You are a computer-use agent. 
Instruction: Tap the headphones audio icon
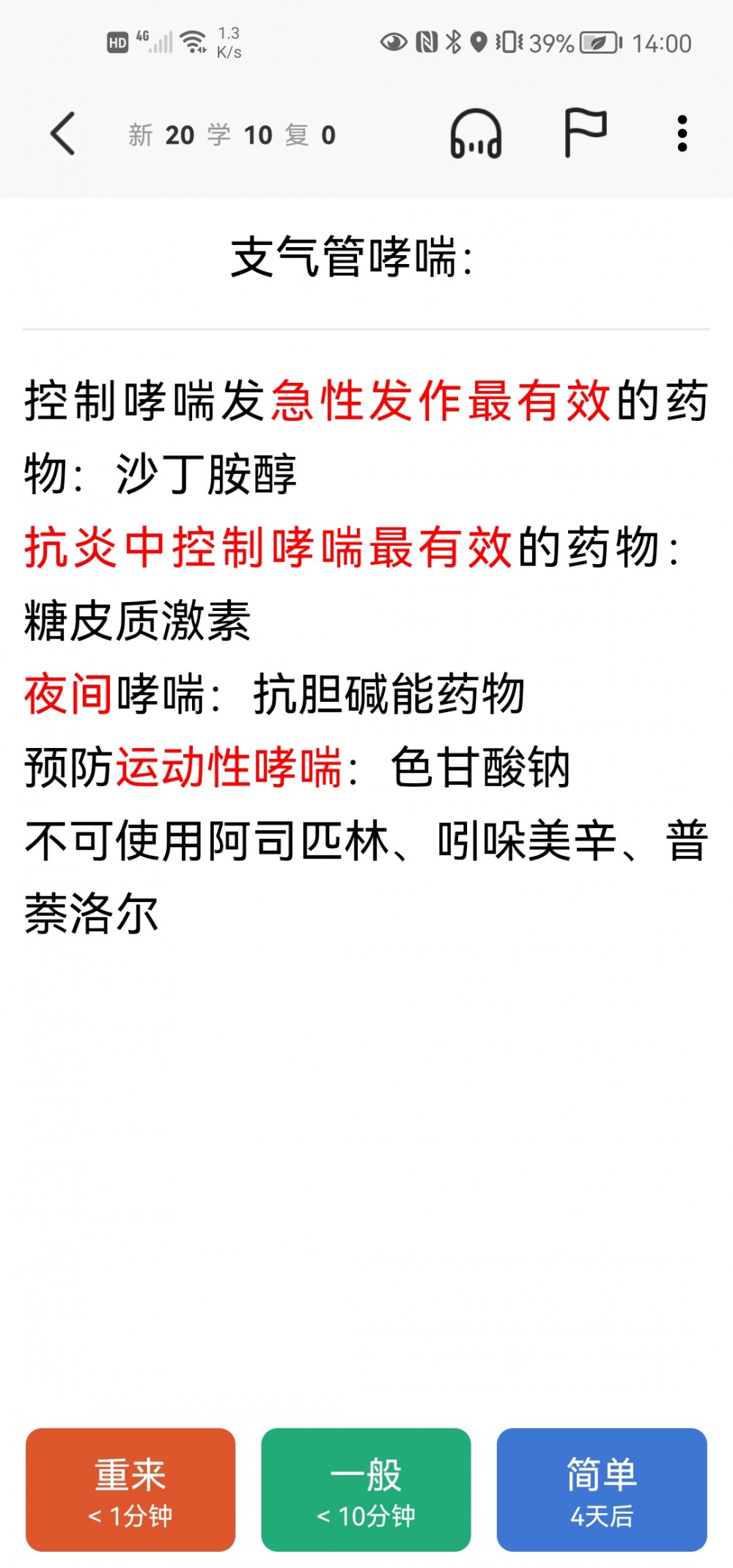[x=476, y=133]
